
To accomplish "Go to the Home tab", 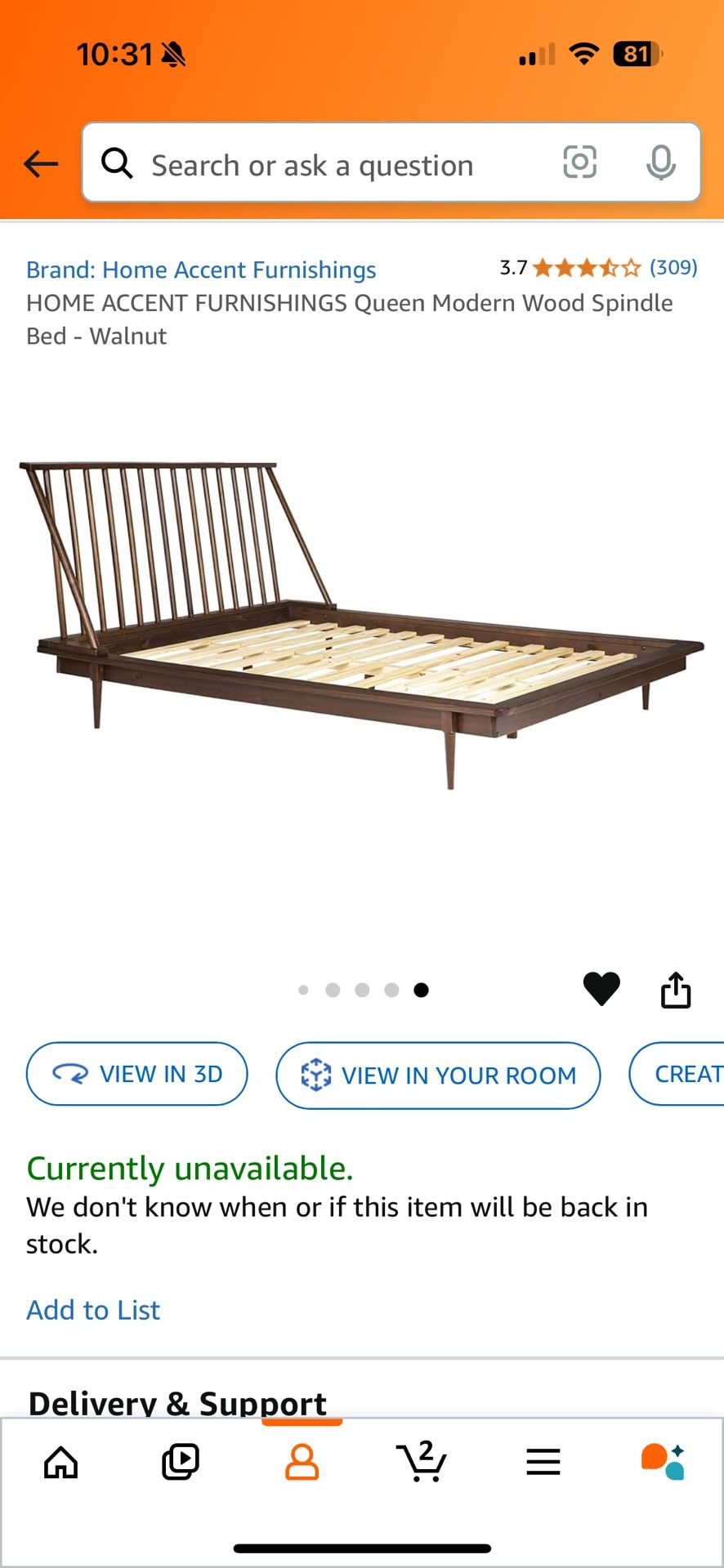I will (x=61, y=1462).
